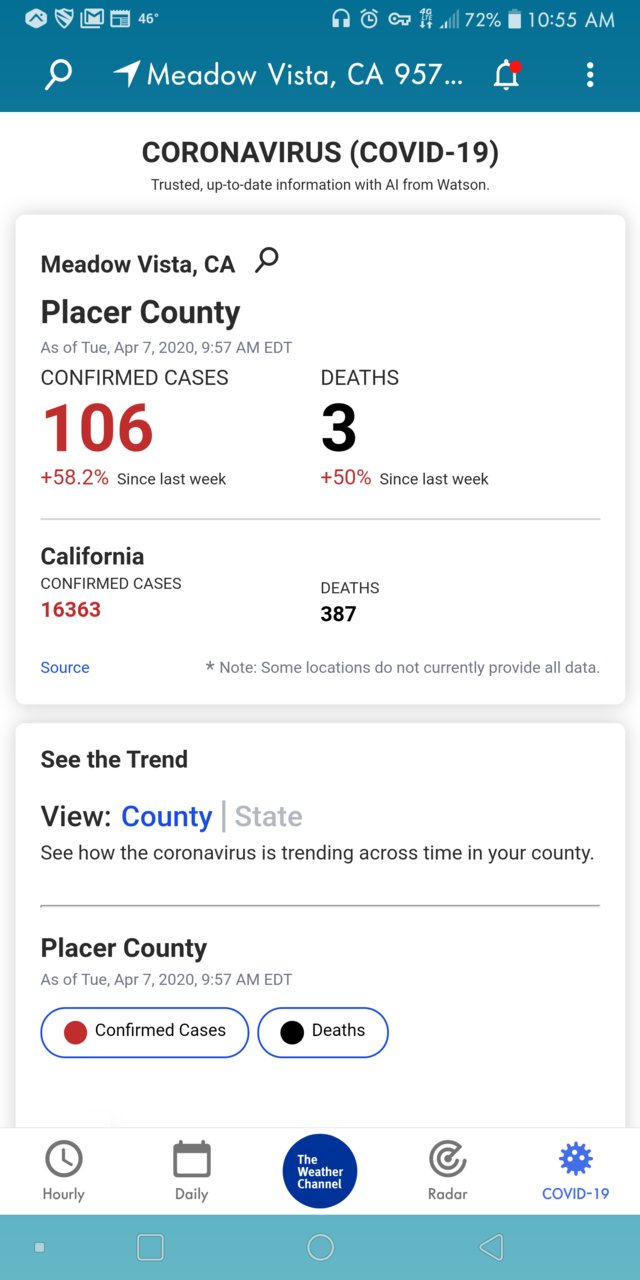Switch trend view to State

tap(269, 817)
